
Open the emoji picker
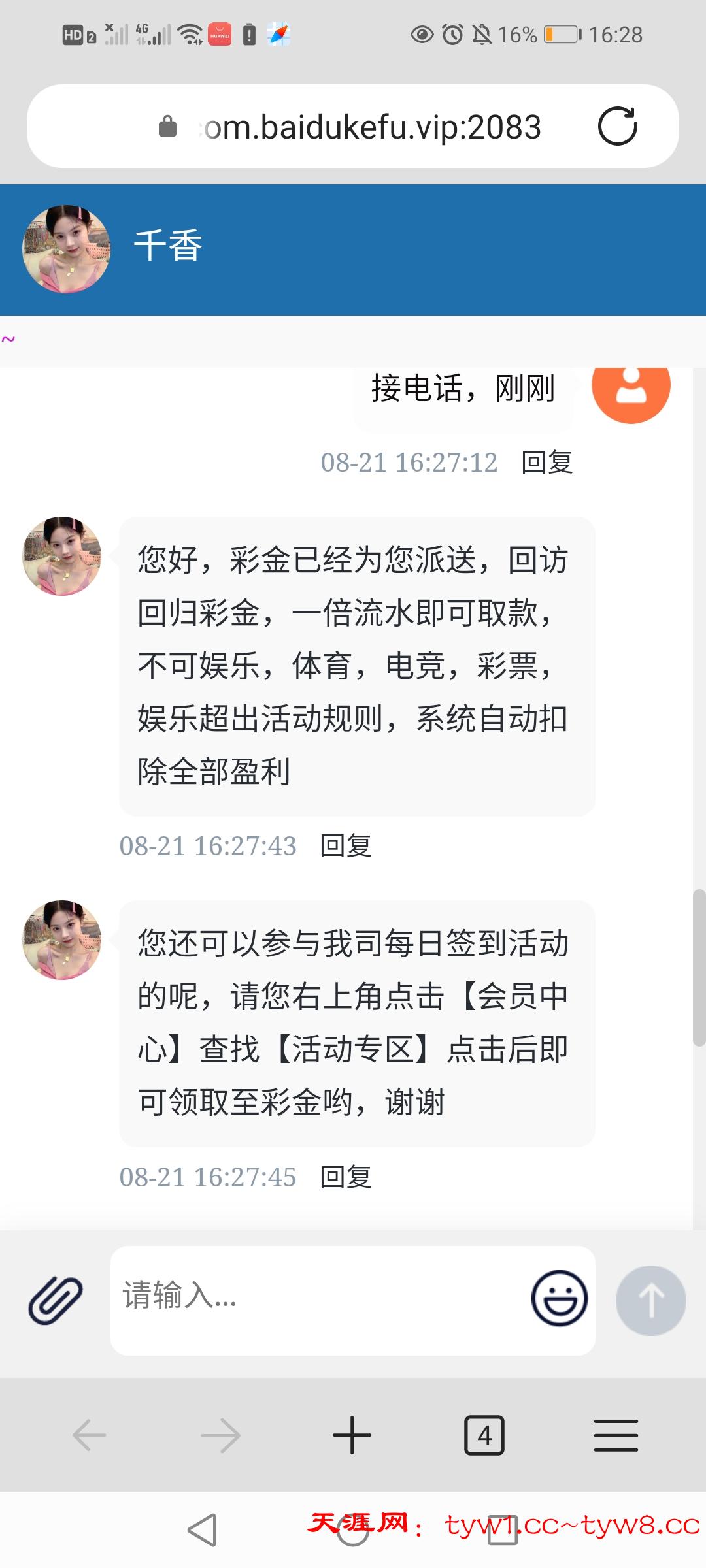click(x=559, y=1299)
